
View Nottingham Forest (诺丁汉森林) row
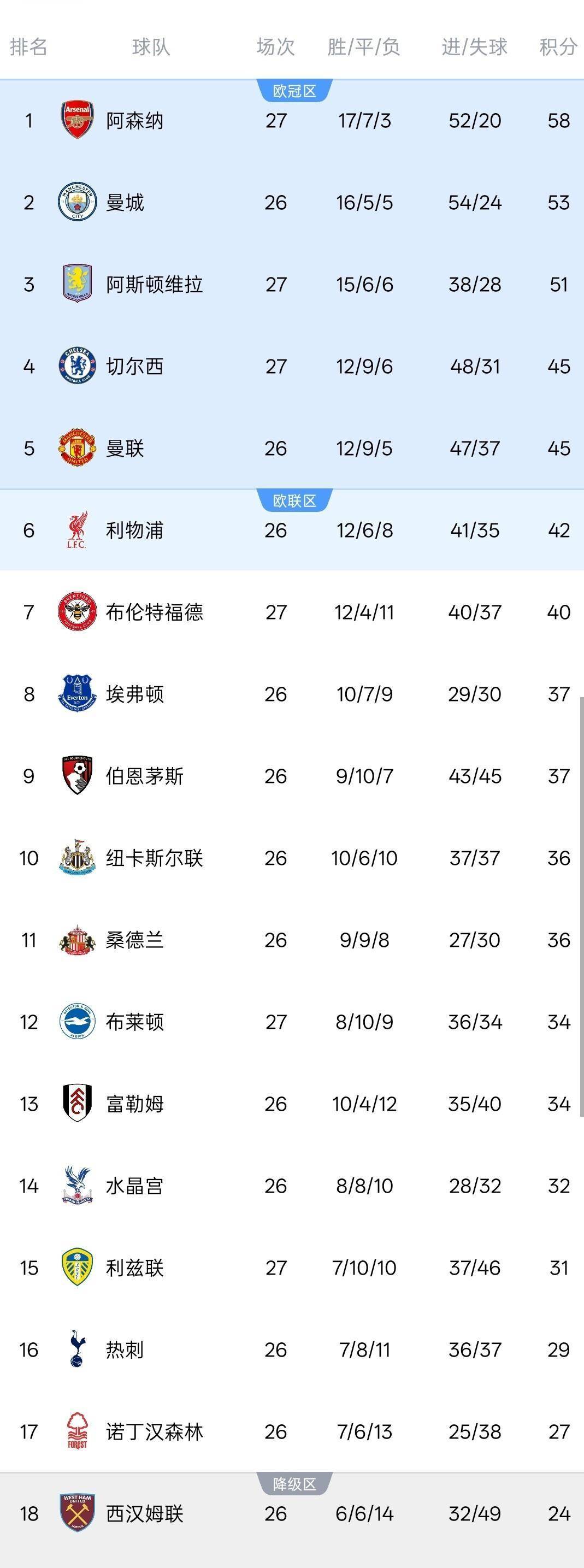[154, 1431]
